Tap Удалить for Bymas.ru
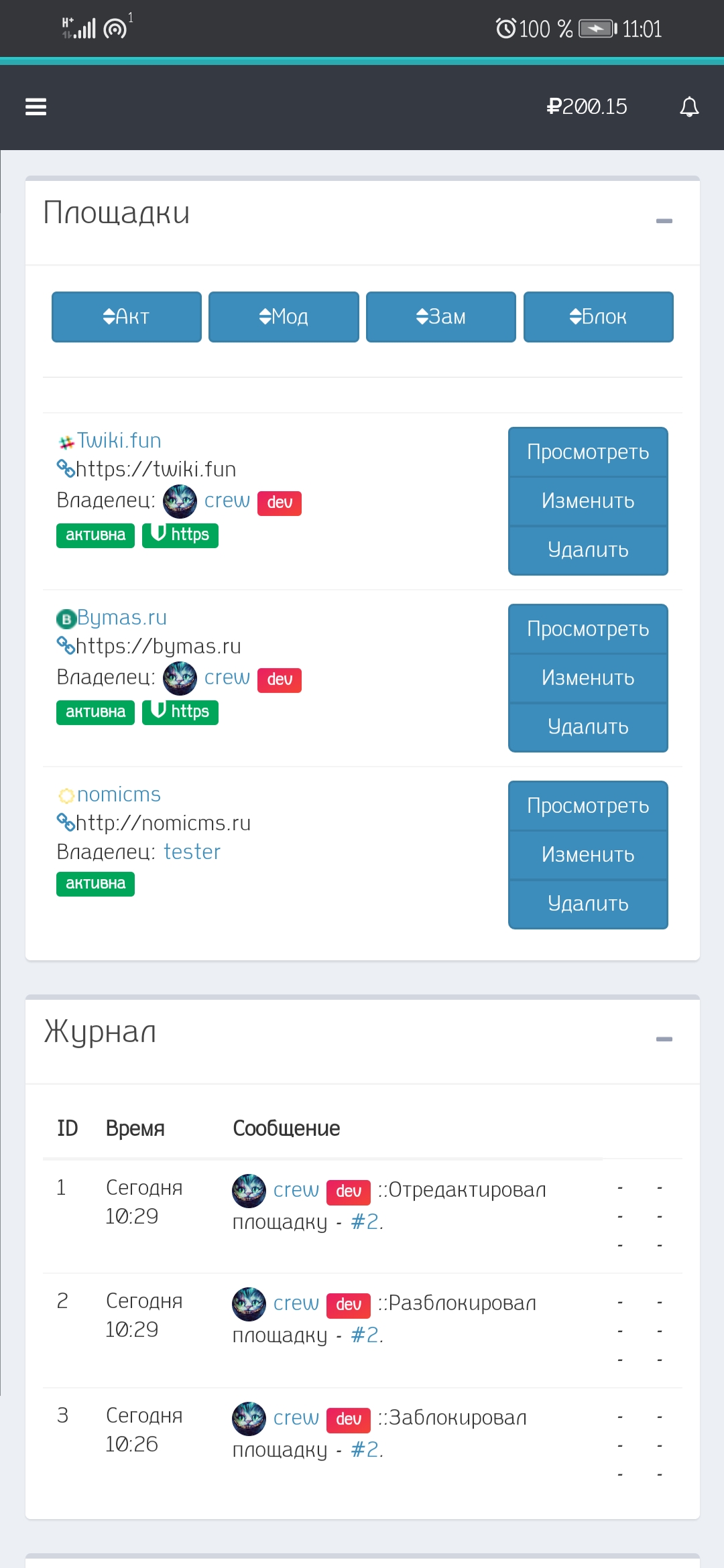The height and width of the screenshot is (1568, 724). click(x=588, y=726)
